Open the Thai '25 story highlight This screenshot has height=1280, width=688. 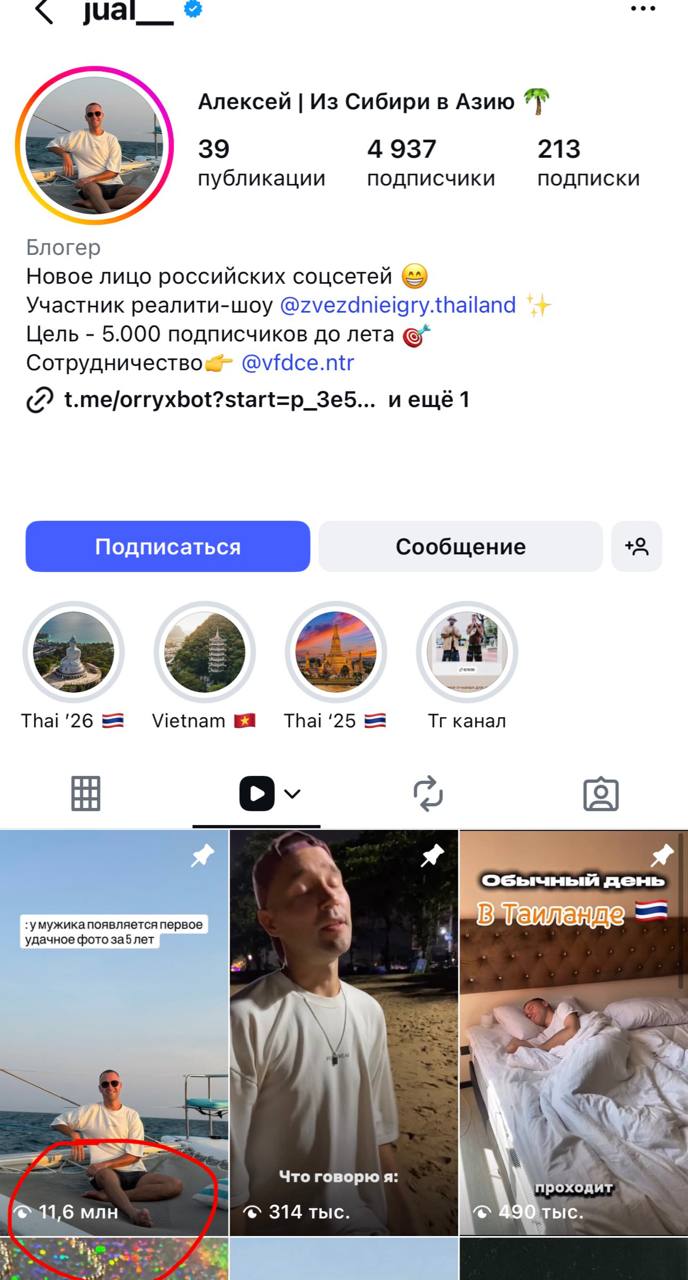click(335, 652)
